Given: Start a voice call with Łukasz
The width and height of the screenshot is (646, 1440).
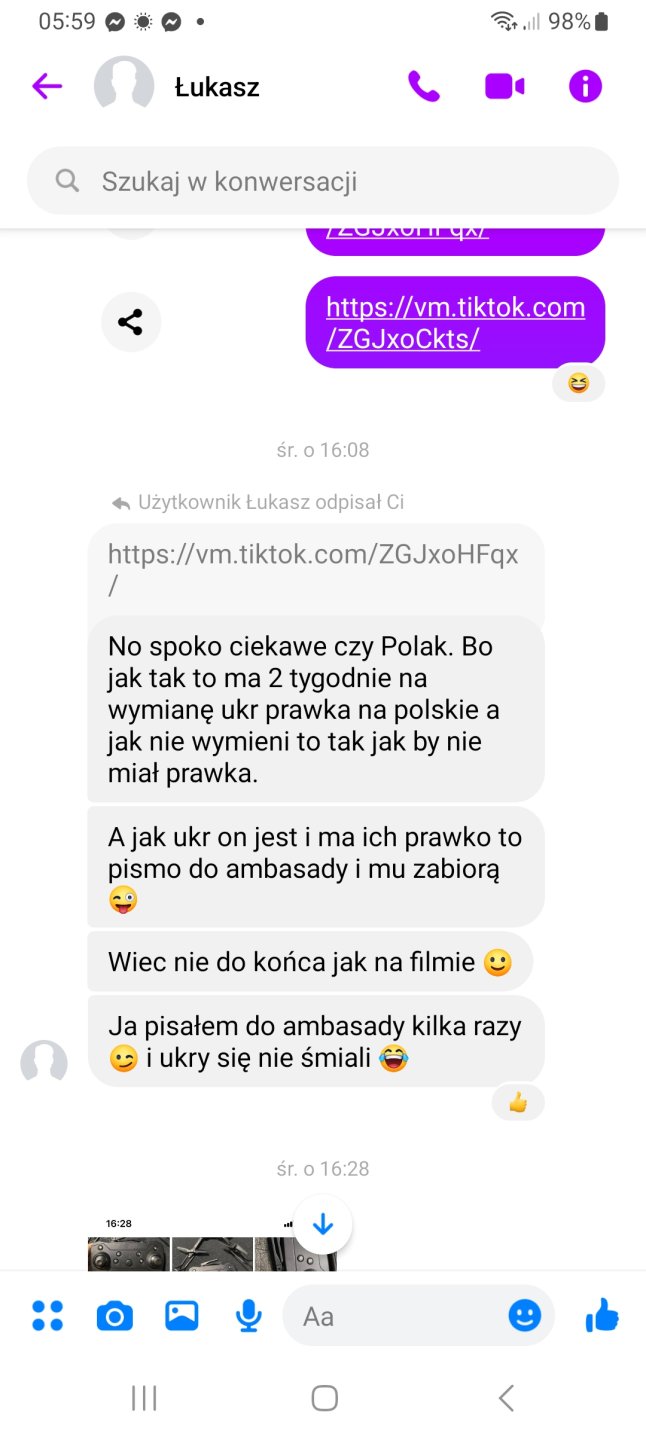Looking at the screenshot, I should coord(423,86).
